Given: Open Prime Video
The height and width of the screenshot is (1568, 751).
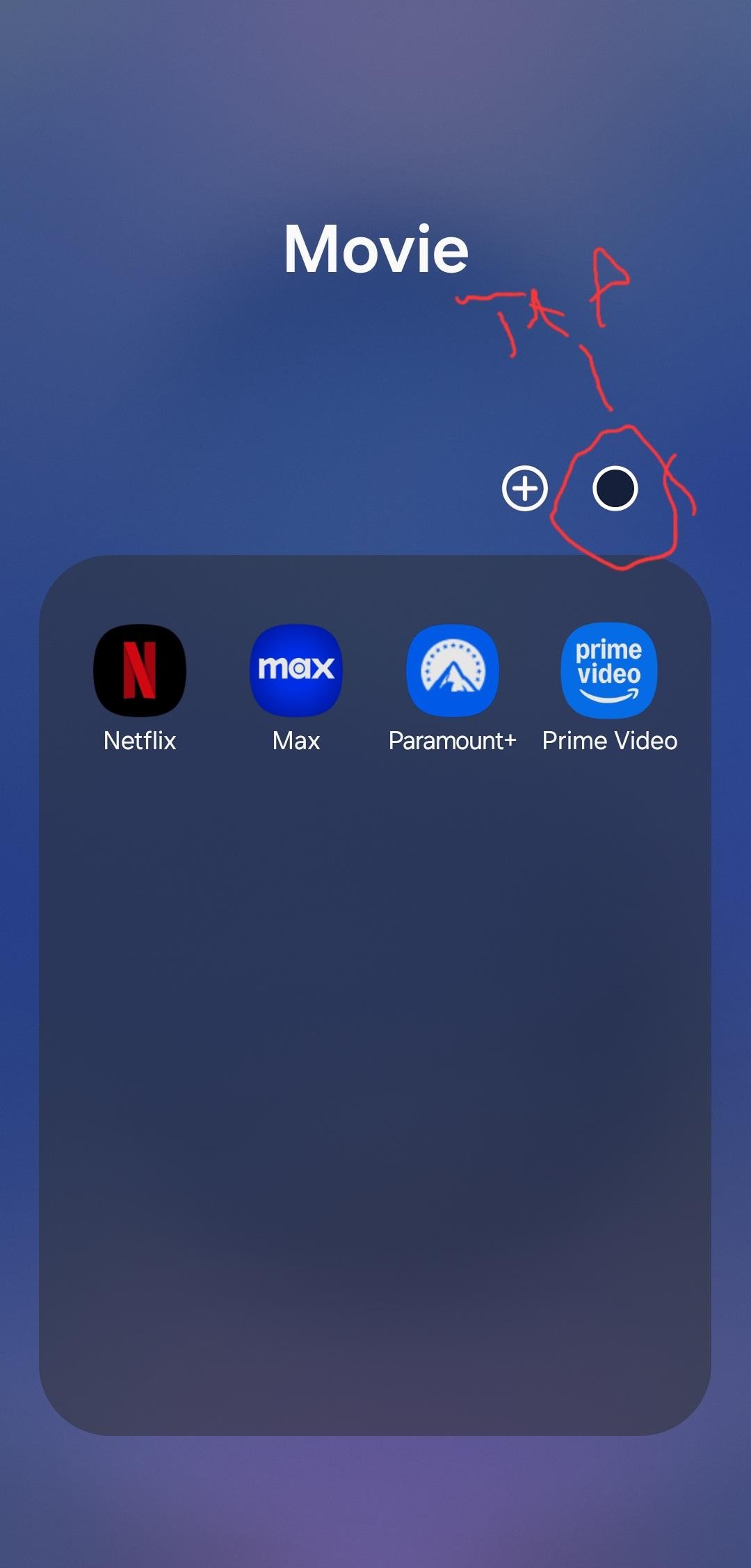Looking at the screenshot, I should tap(609, 671).
